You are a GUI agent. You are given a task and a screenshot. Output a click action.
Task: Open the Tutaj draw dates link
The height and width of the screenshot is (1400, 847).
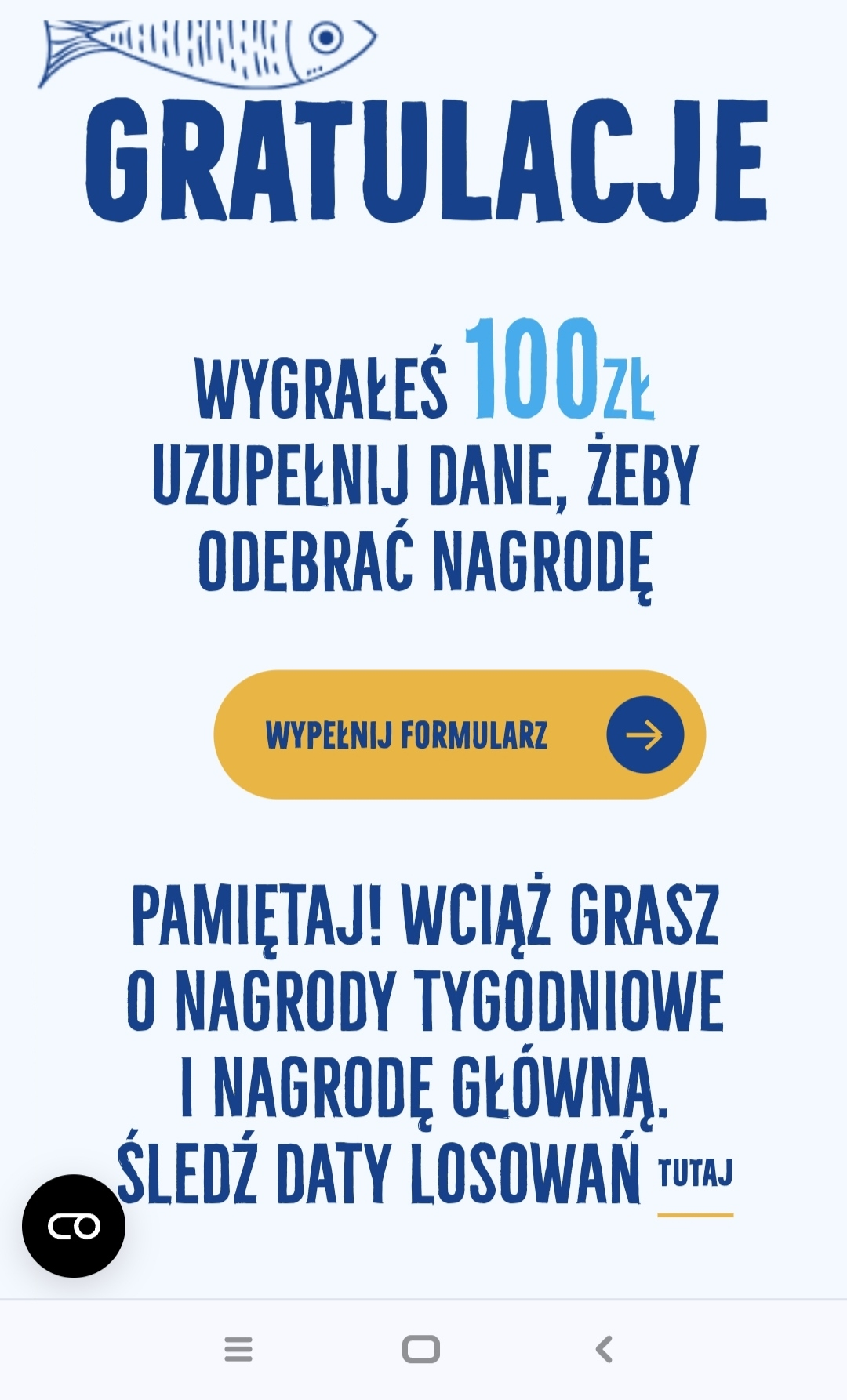coord(695,1175)
